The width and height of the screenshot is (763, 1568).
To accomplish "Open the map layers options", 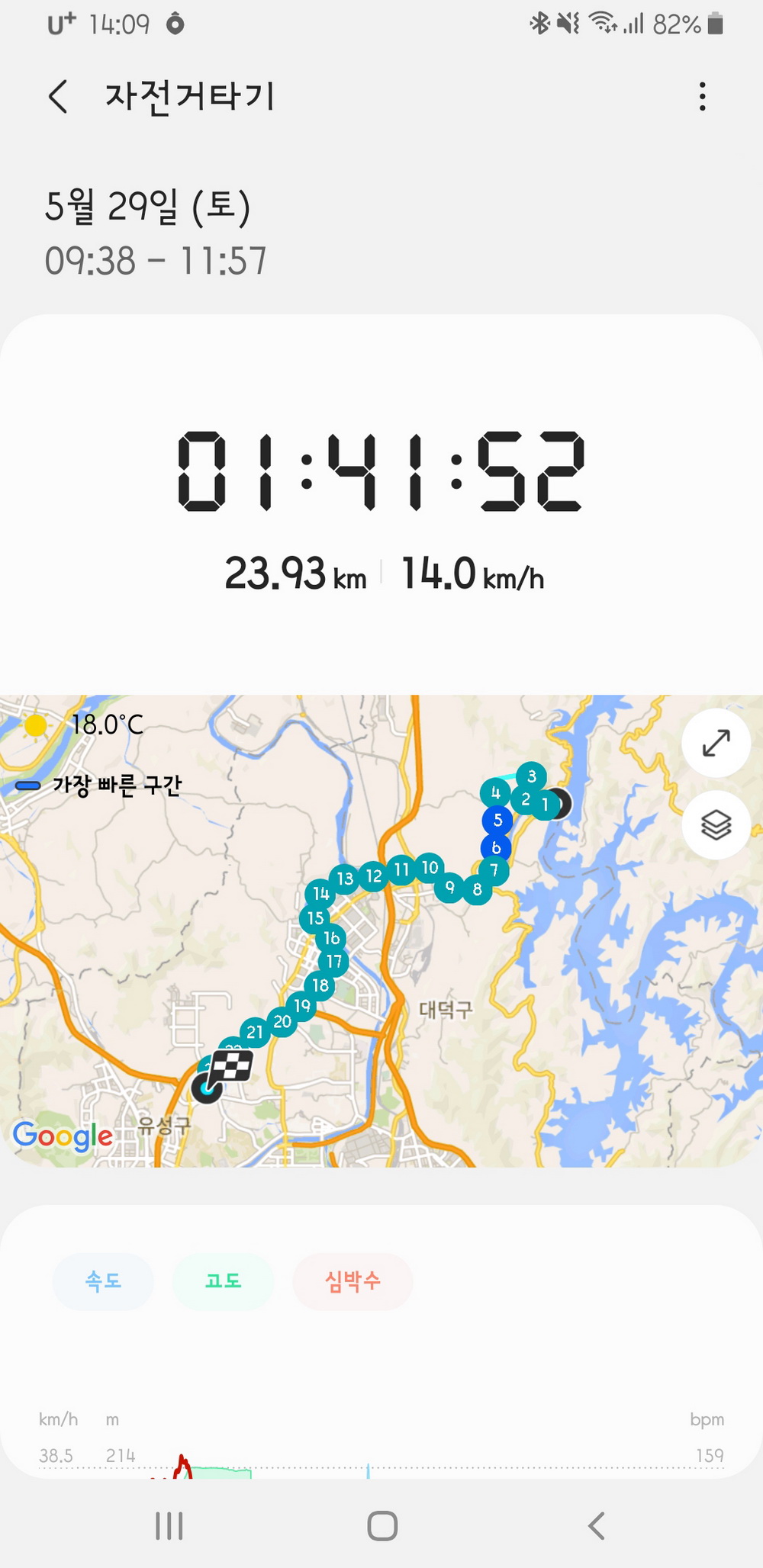I will pyautogui.click(x=716, y=824).
